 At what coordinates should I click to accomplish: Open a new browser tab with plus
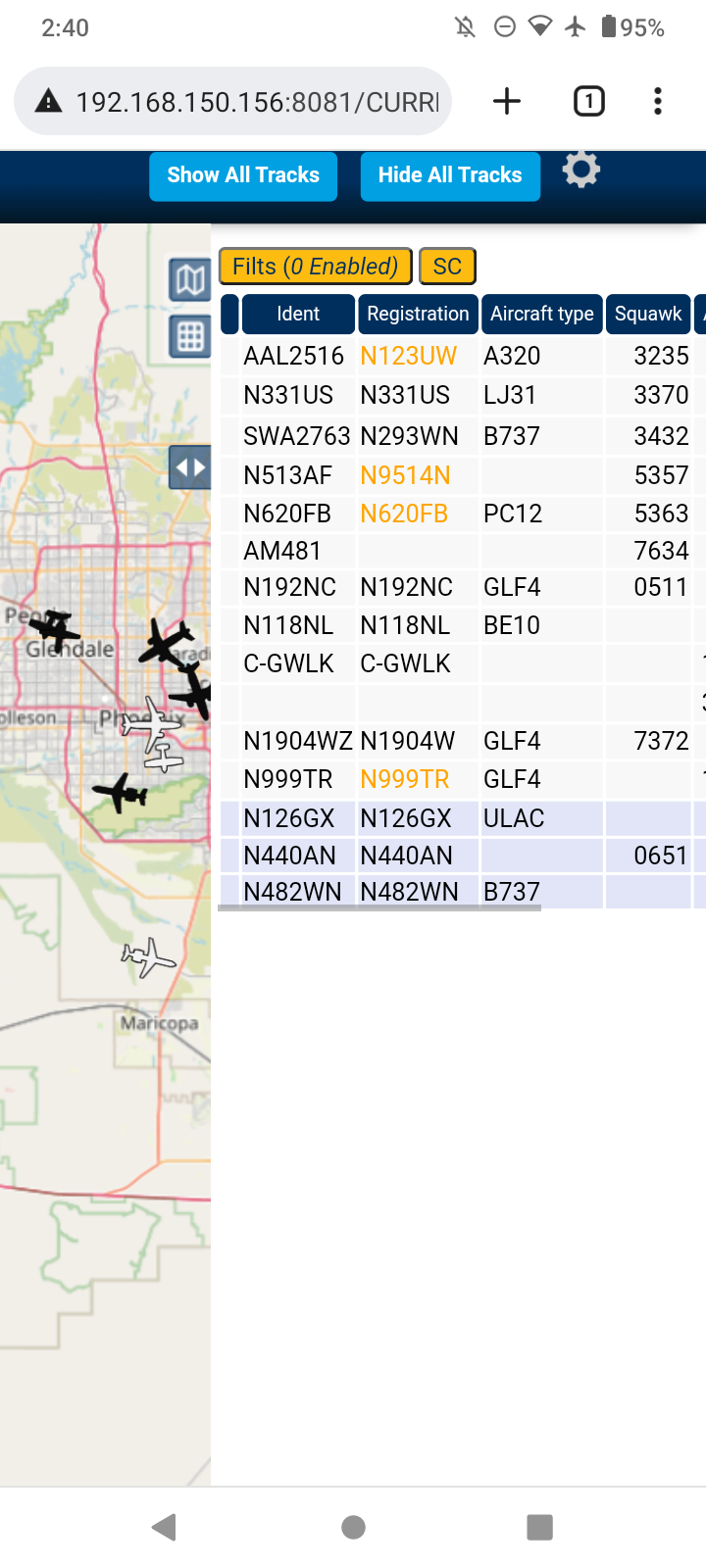coord(507,101)
